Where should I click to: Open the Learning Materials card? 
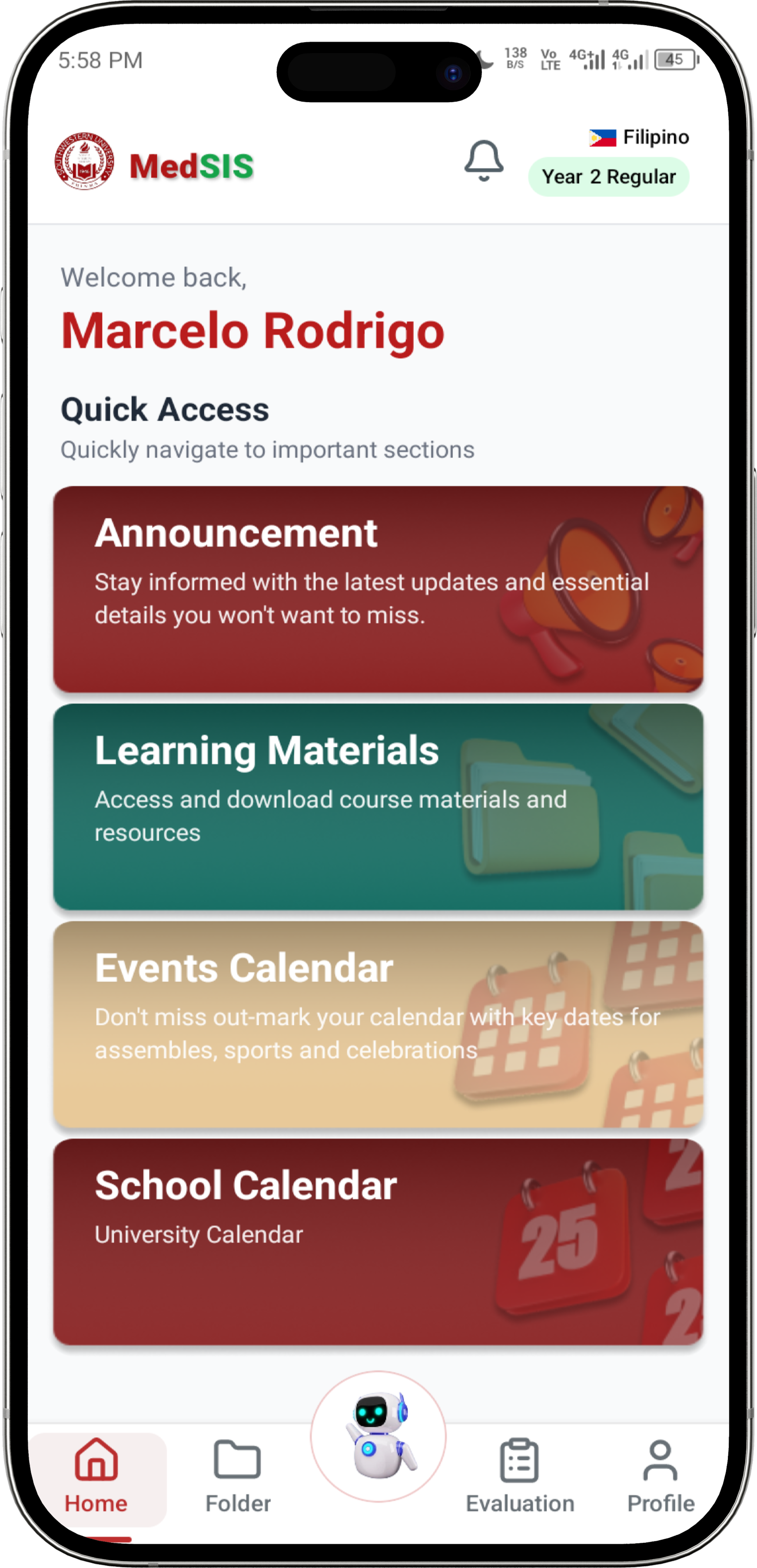click(x=378, y=806)
